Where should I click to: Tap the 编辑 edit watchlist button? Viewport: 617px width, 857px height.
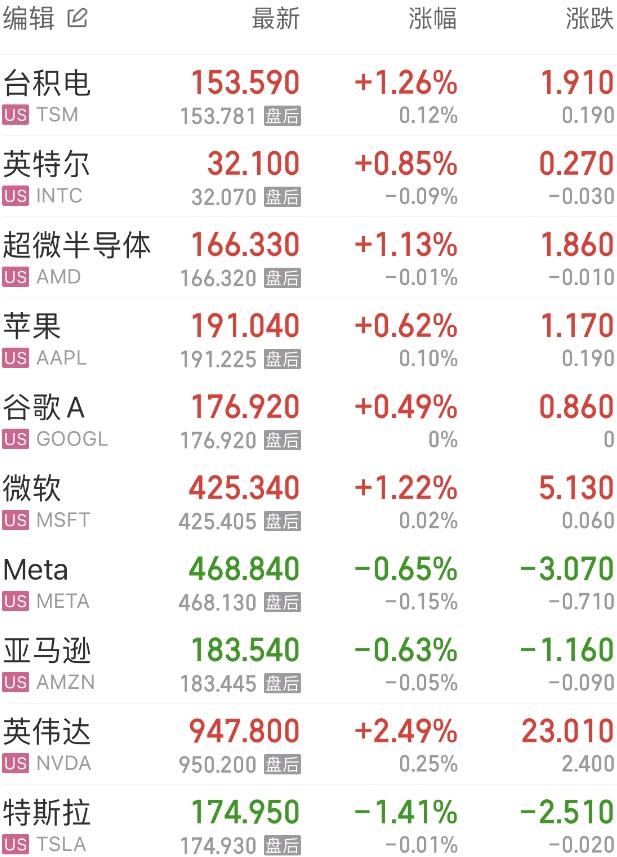(45, 19)
